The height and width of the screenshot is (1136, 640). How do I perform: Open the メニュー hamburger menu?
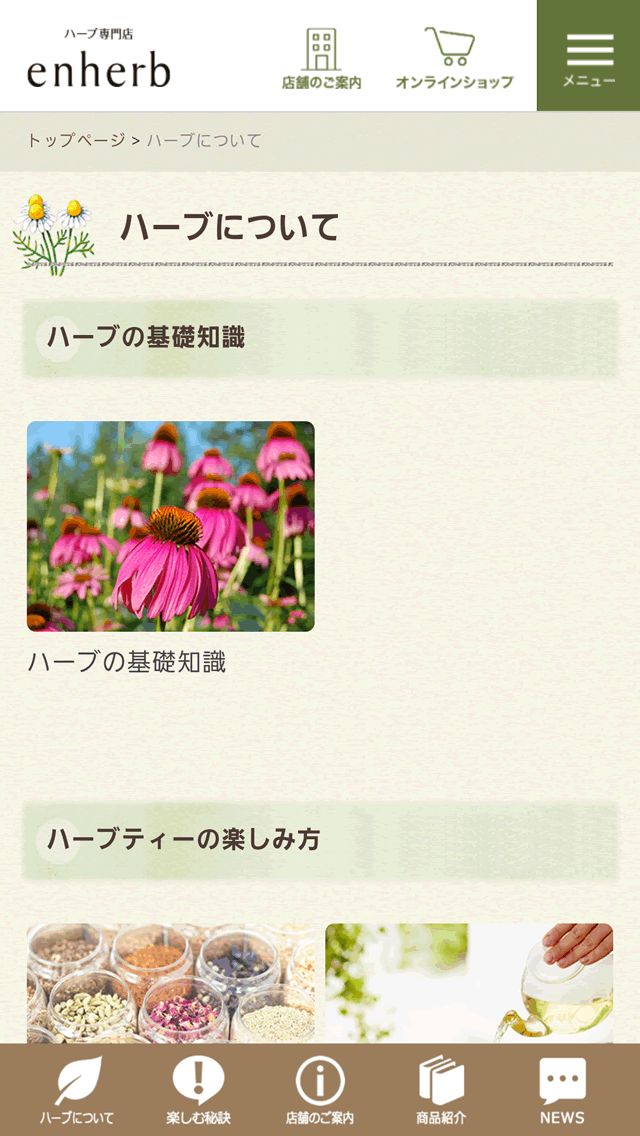[x=588, y=56]
